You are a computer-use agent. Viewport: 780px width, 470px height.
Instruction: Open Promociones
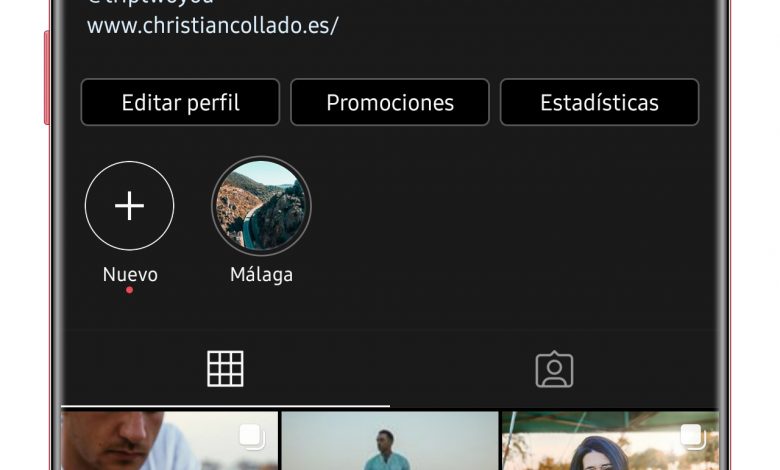point(390,103)
